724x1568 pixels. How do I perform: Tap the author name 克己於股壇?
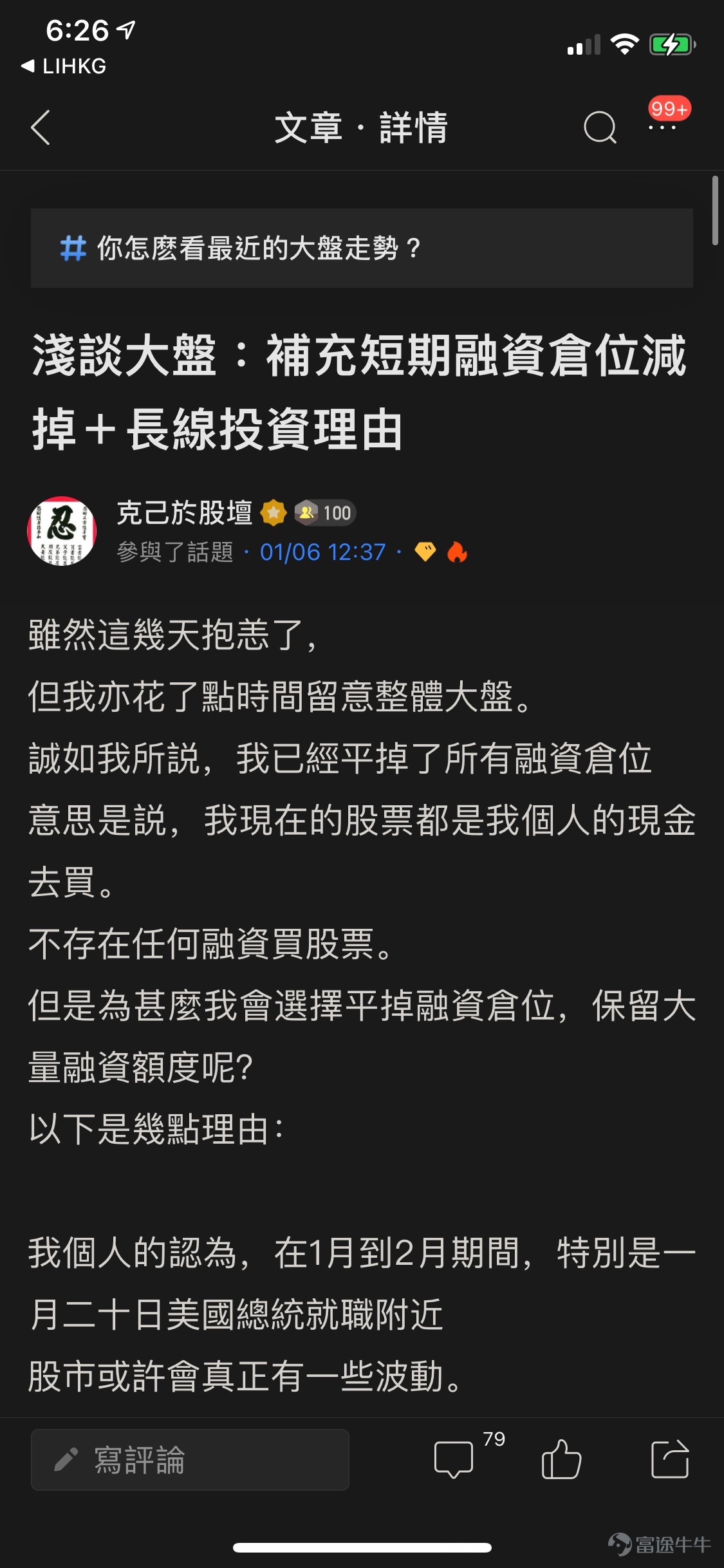(x=184, y=513)
